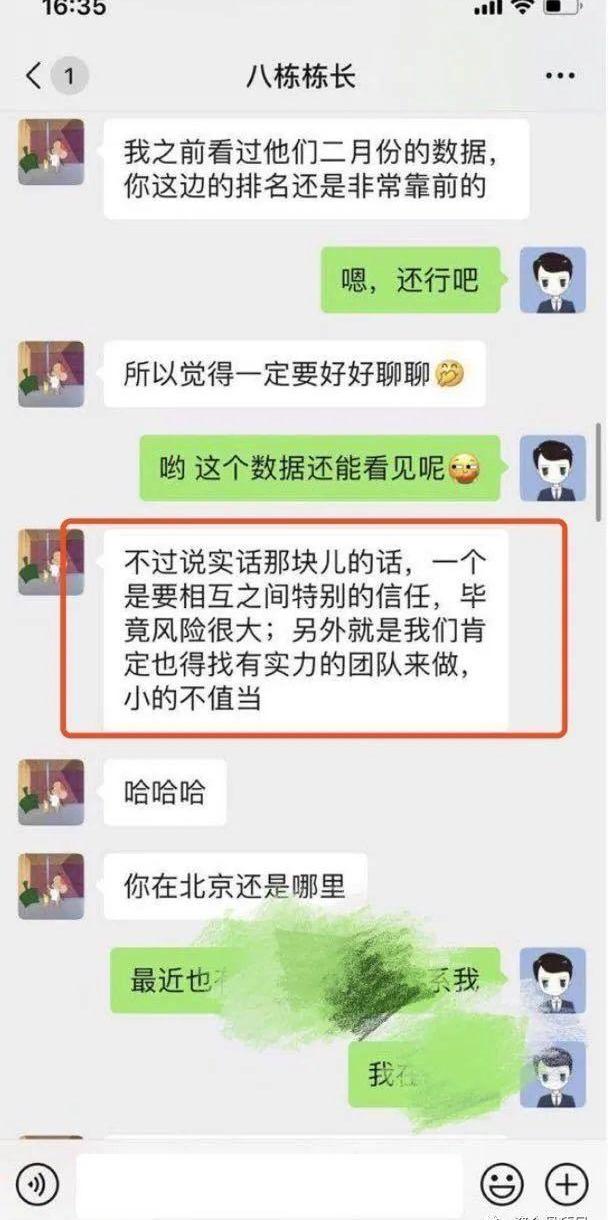608x1220 pixels.
Task: Switch to voice message input
Action: point(37,1185)
